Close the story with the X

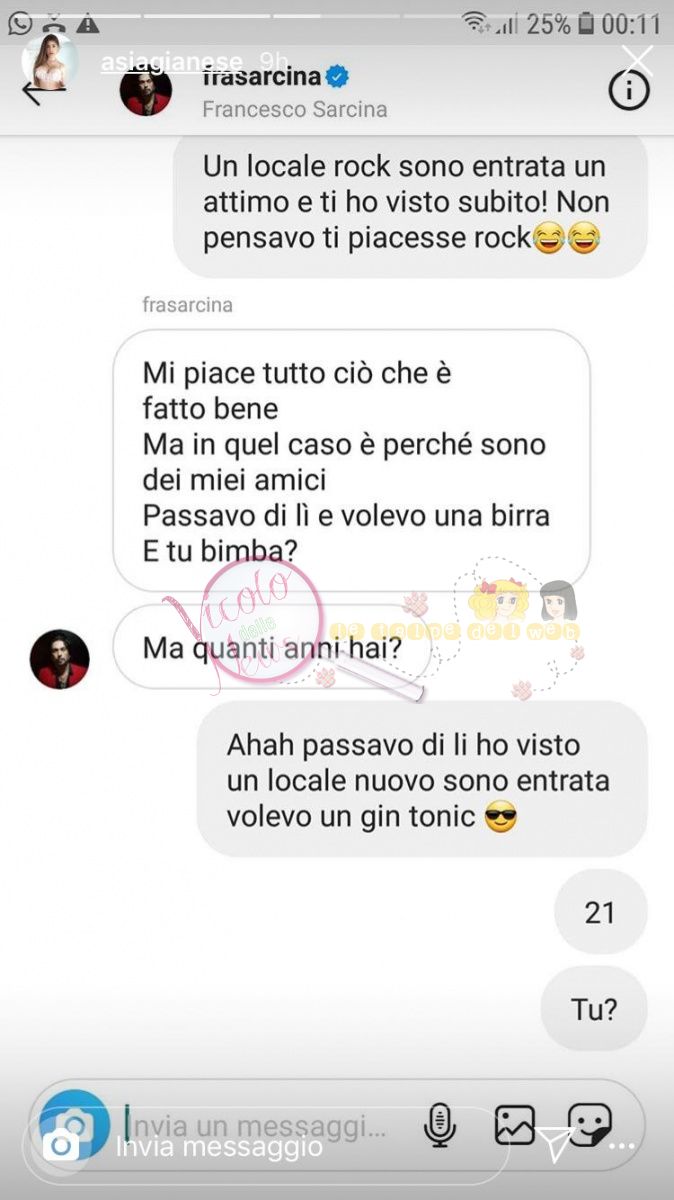coord(636,60)
